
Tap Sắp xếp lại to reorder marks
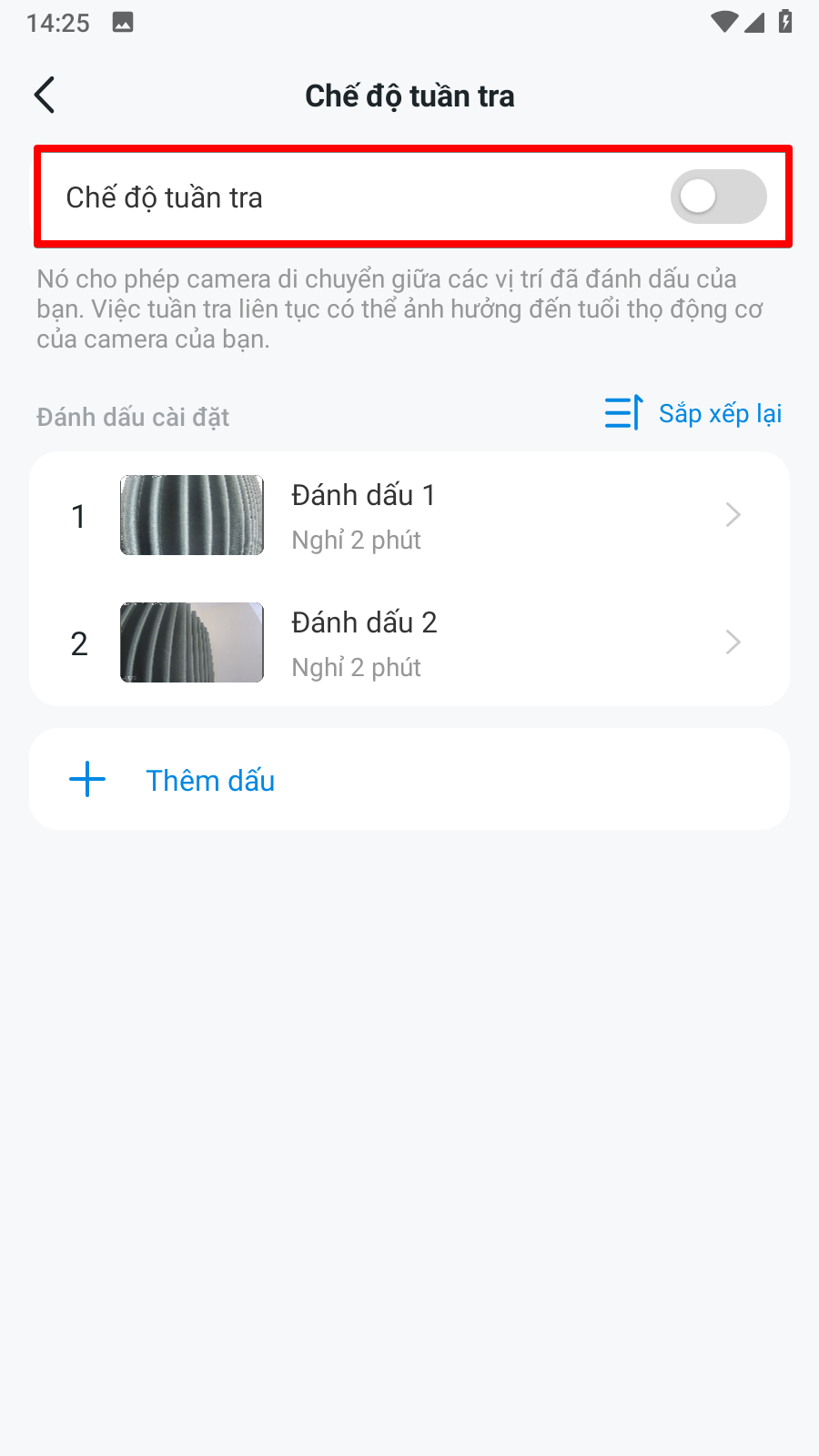pyautogui.click(x=693, y=413)
